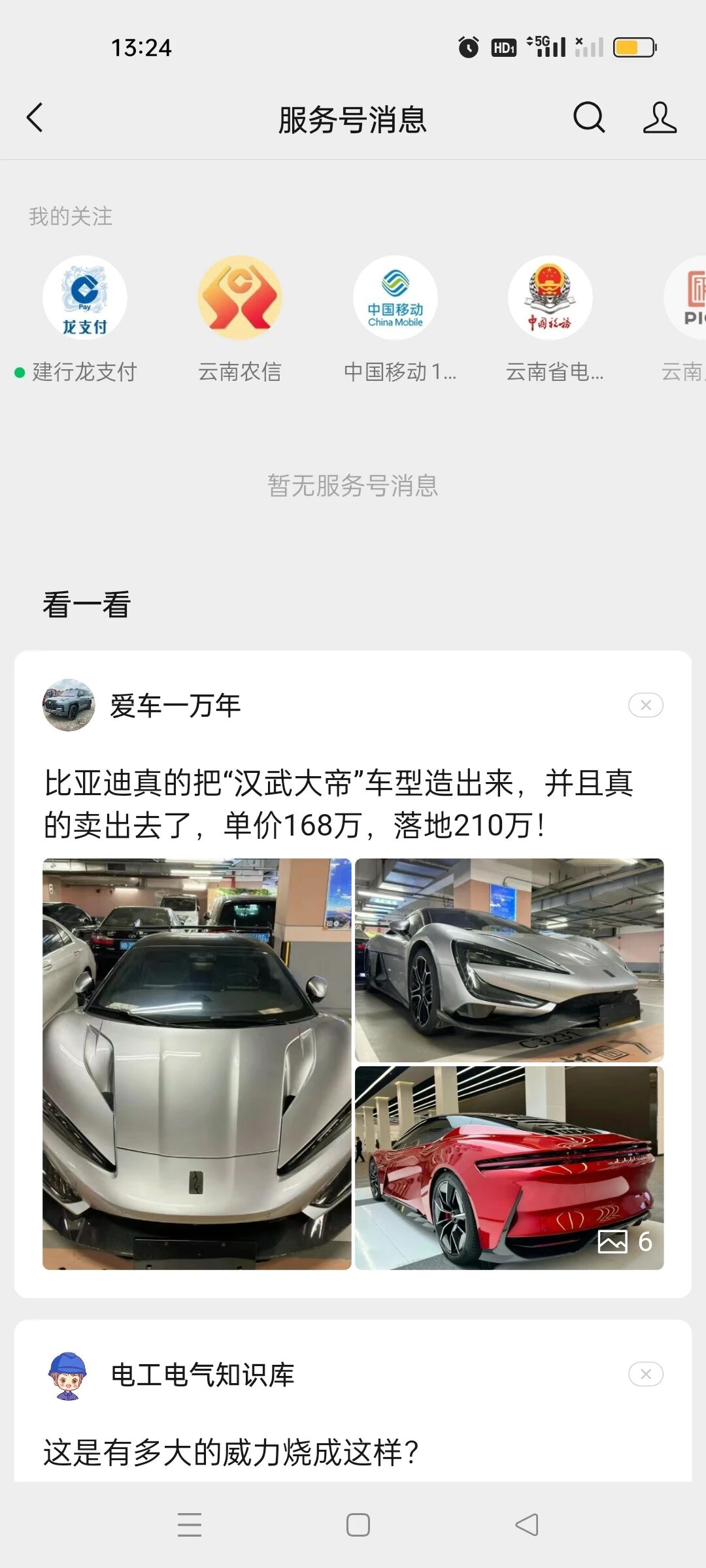Dismiss the 电工电气知识库 post
This screenshot has height=1568, width=706.
645,1374
